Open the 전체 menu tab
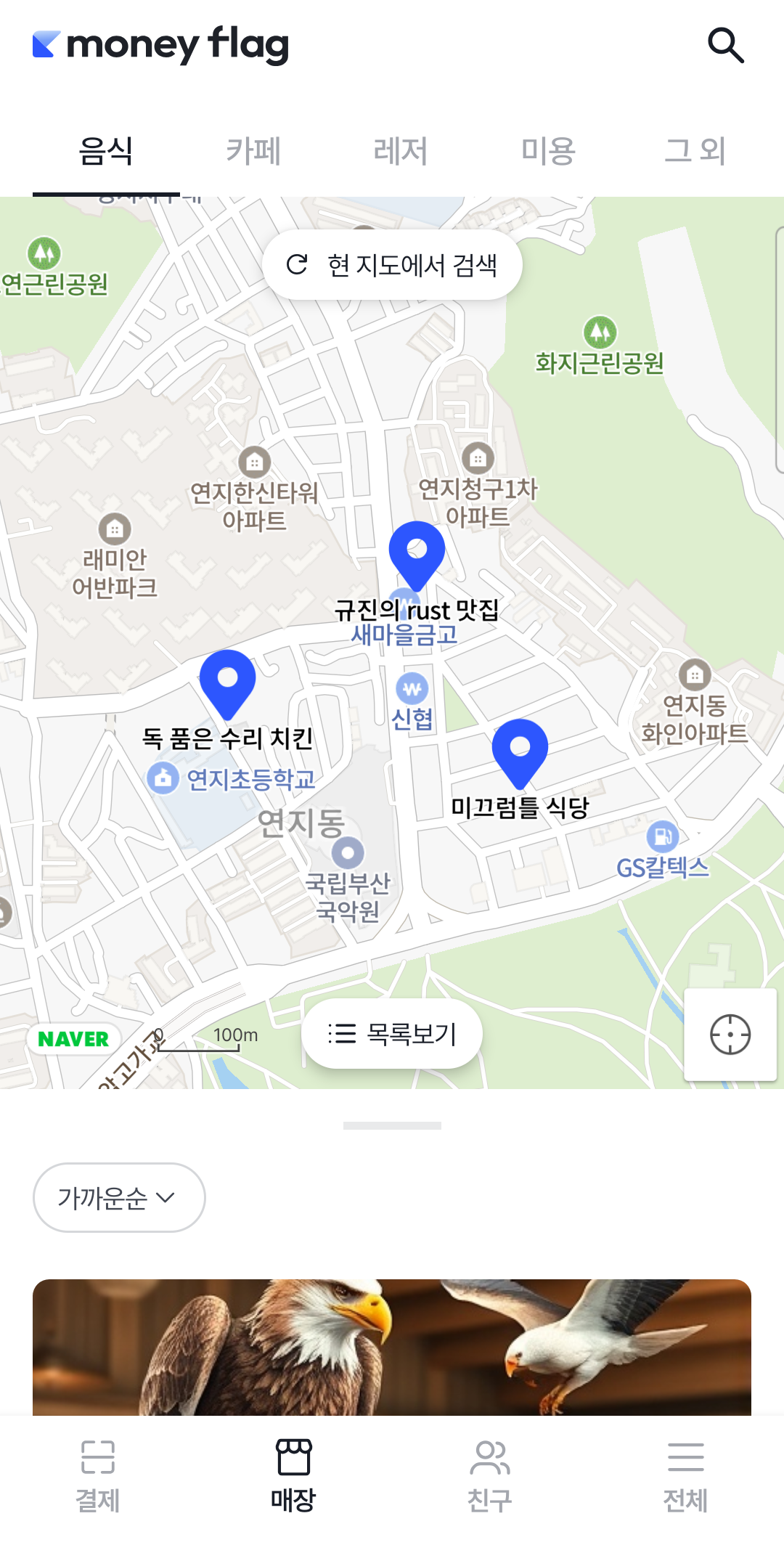The width and height of the screenshot is (784, 1553). (685, 1475)
